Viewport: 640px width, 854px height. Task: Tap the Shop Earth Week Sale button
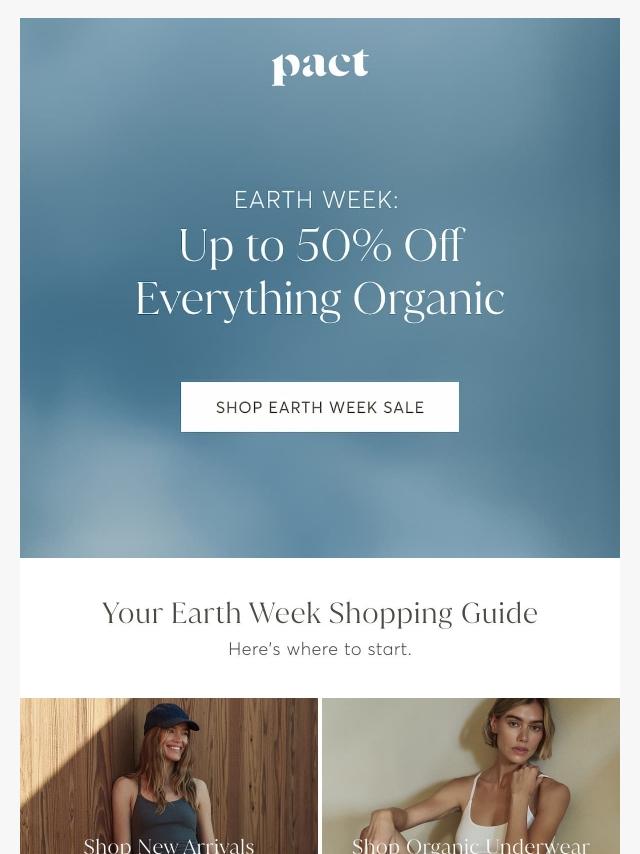click(x=320, y=407)
